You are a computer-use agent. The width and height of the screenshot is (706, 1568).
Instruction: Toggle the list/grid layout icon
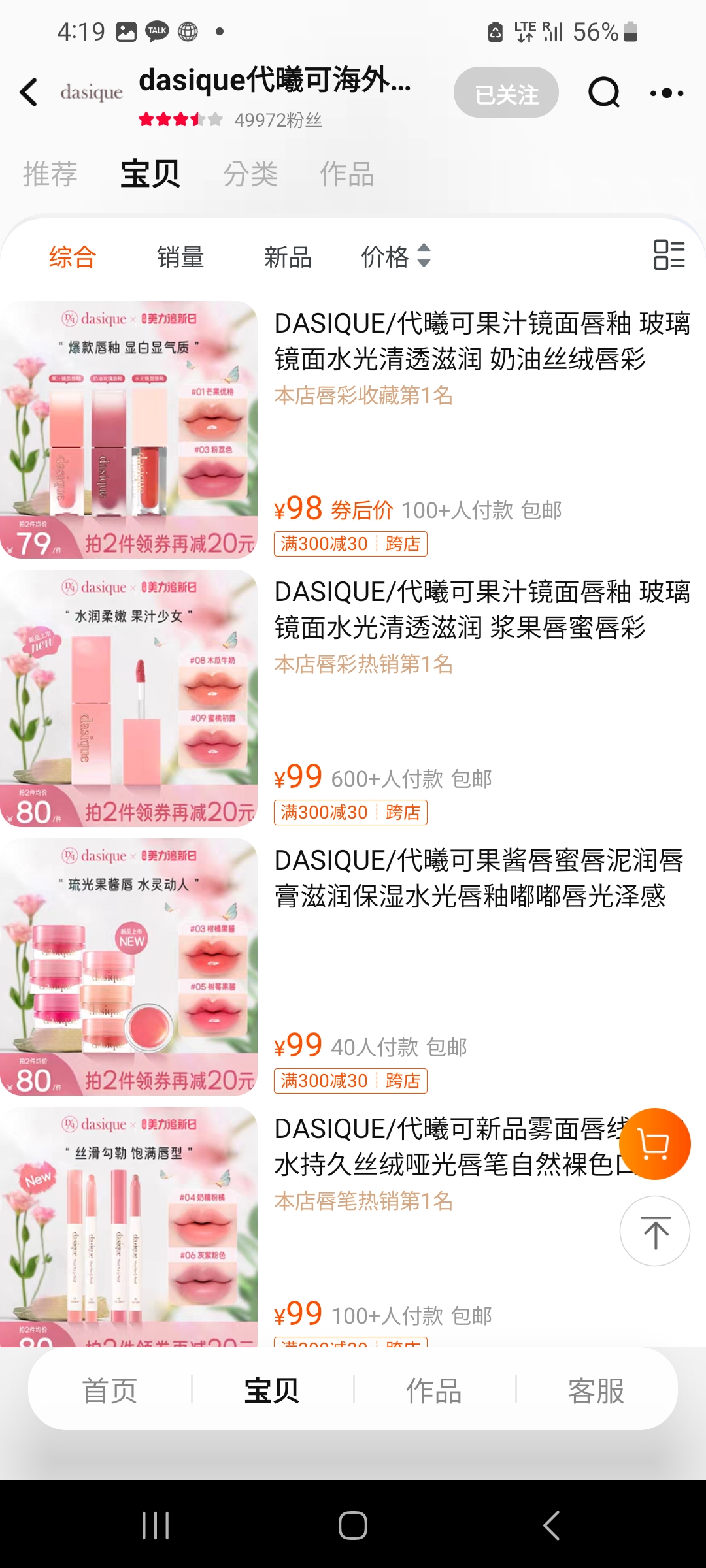point(669,255)
